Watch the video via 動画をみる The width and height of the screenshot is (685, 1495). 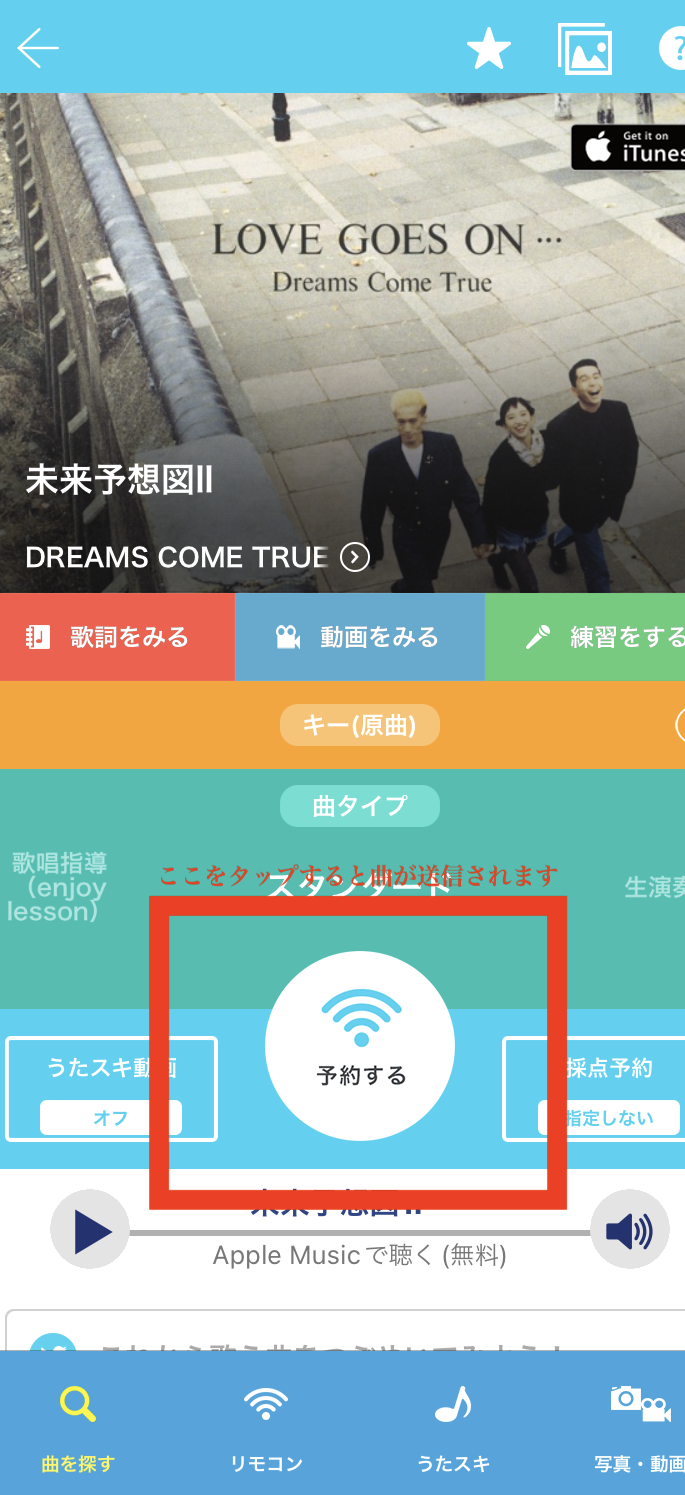tap(359, 637)
